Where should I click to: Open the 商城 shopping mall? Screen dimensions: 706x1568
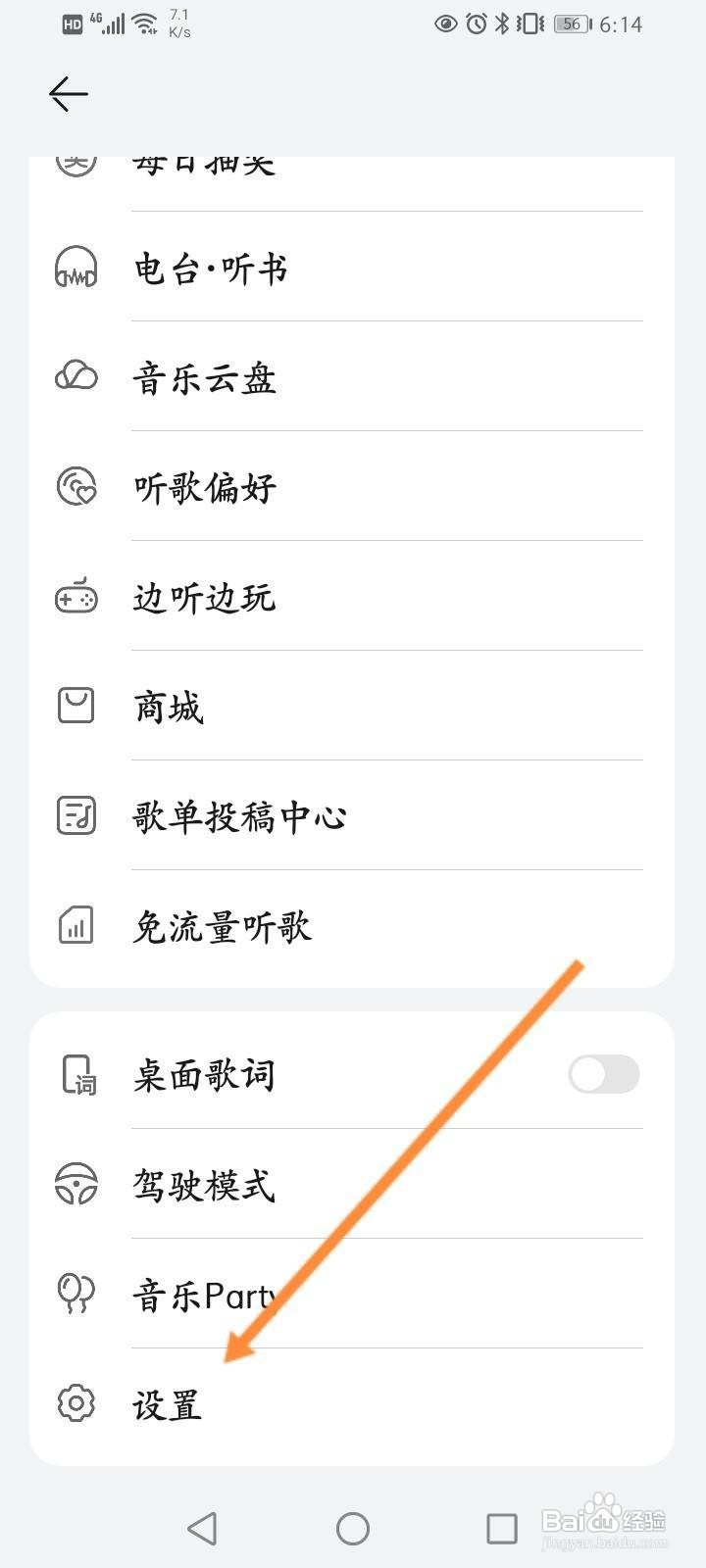pyautogui.click(x=167, y=707)
